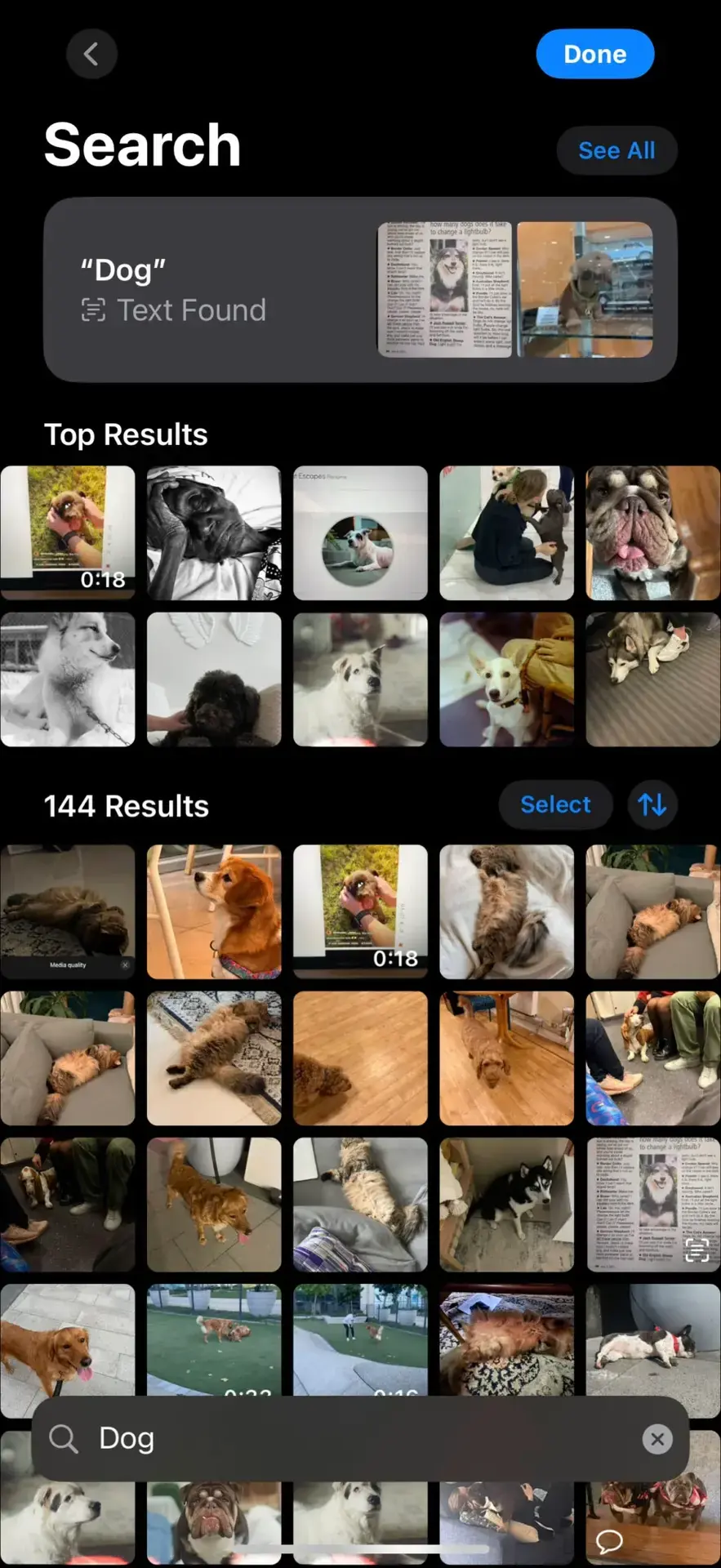The width and height of the screenshot is (721, 1568).
Task: Tap the speech bubble icon near the bulldogs photo
Action: [608, 1541]
